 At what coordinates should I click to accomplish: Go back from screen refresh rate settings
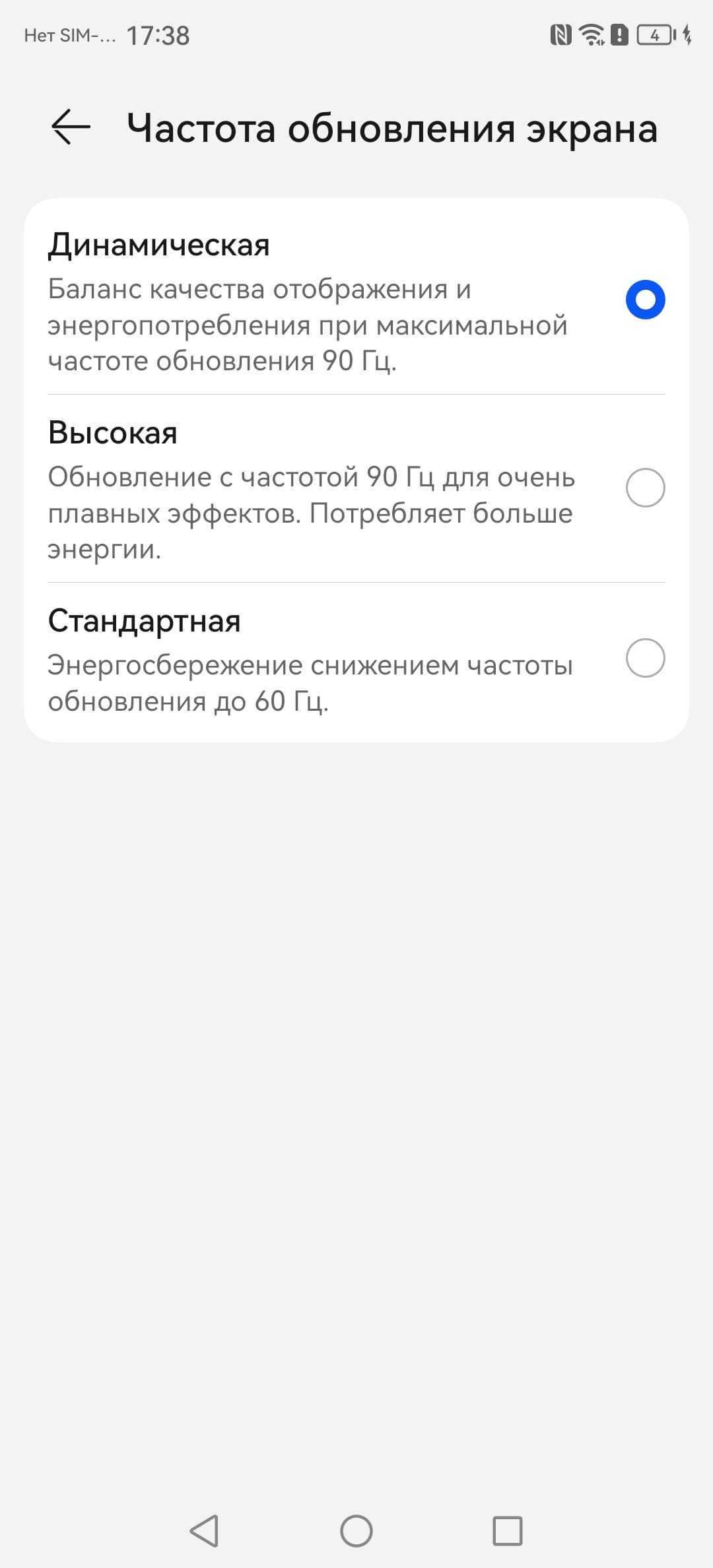(71, 127)
